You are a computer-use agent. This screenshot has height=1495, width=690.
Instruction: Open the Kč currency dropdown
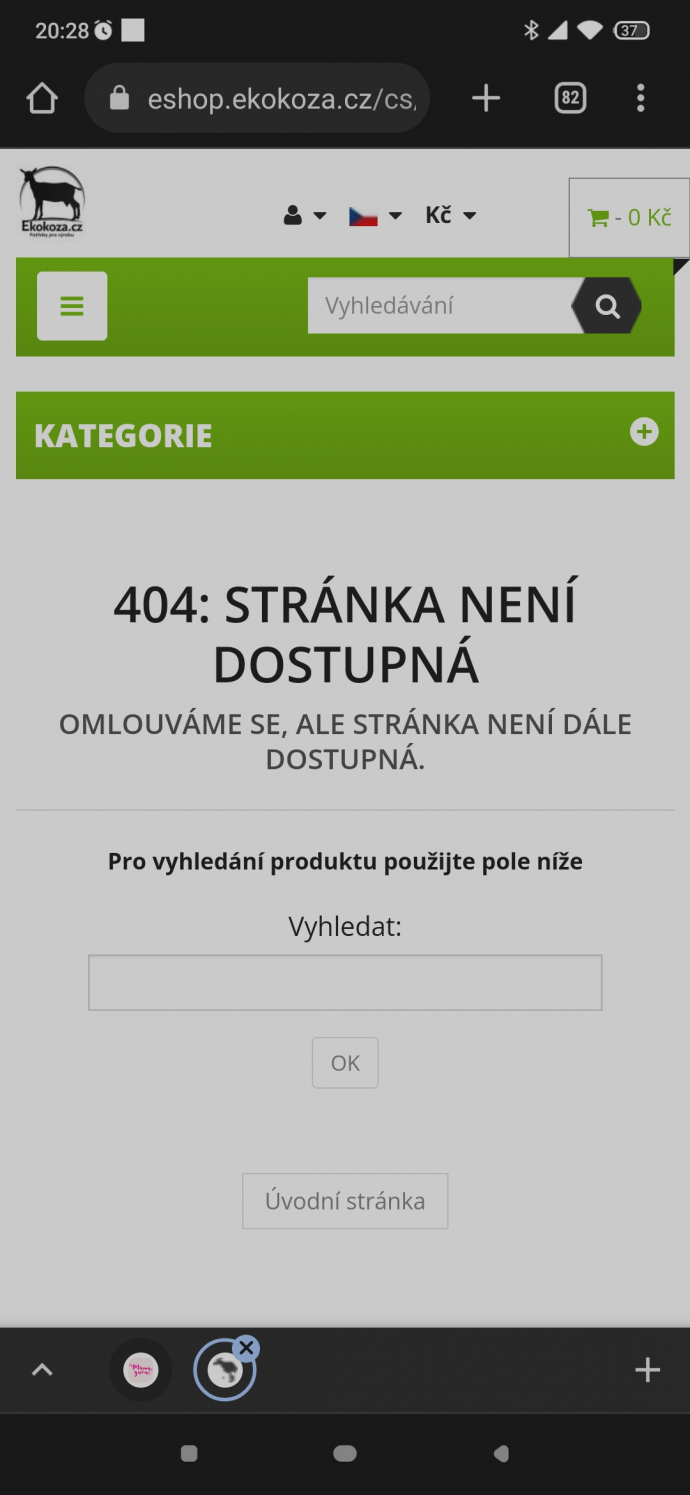tap(450, 215)
